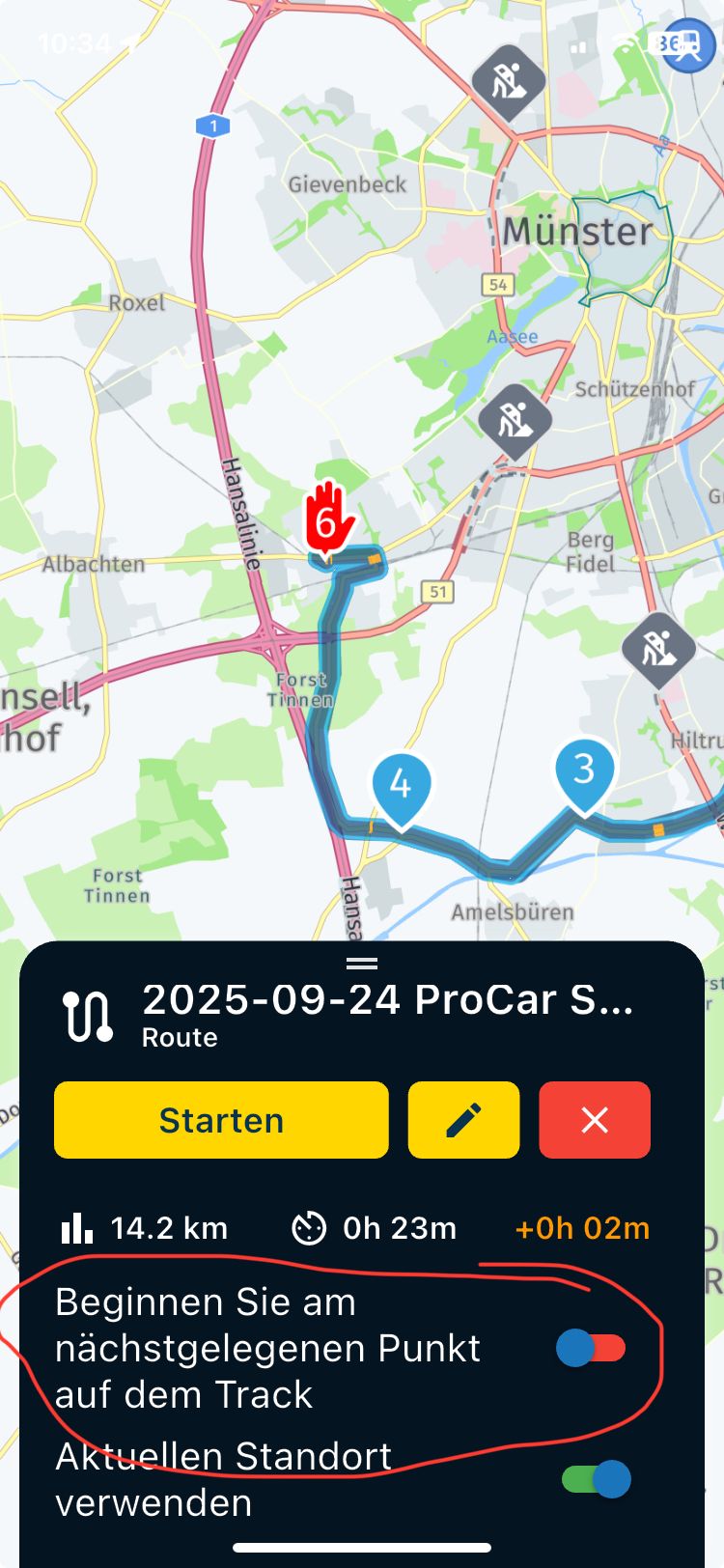Tap the roadworks sign near Schützenhof
Viewport: 724px width, 1568px height.
pyautogui.click(x=515, y=420)
